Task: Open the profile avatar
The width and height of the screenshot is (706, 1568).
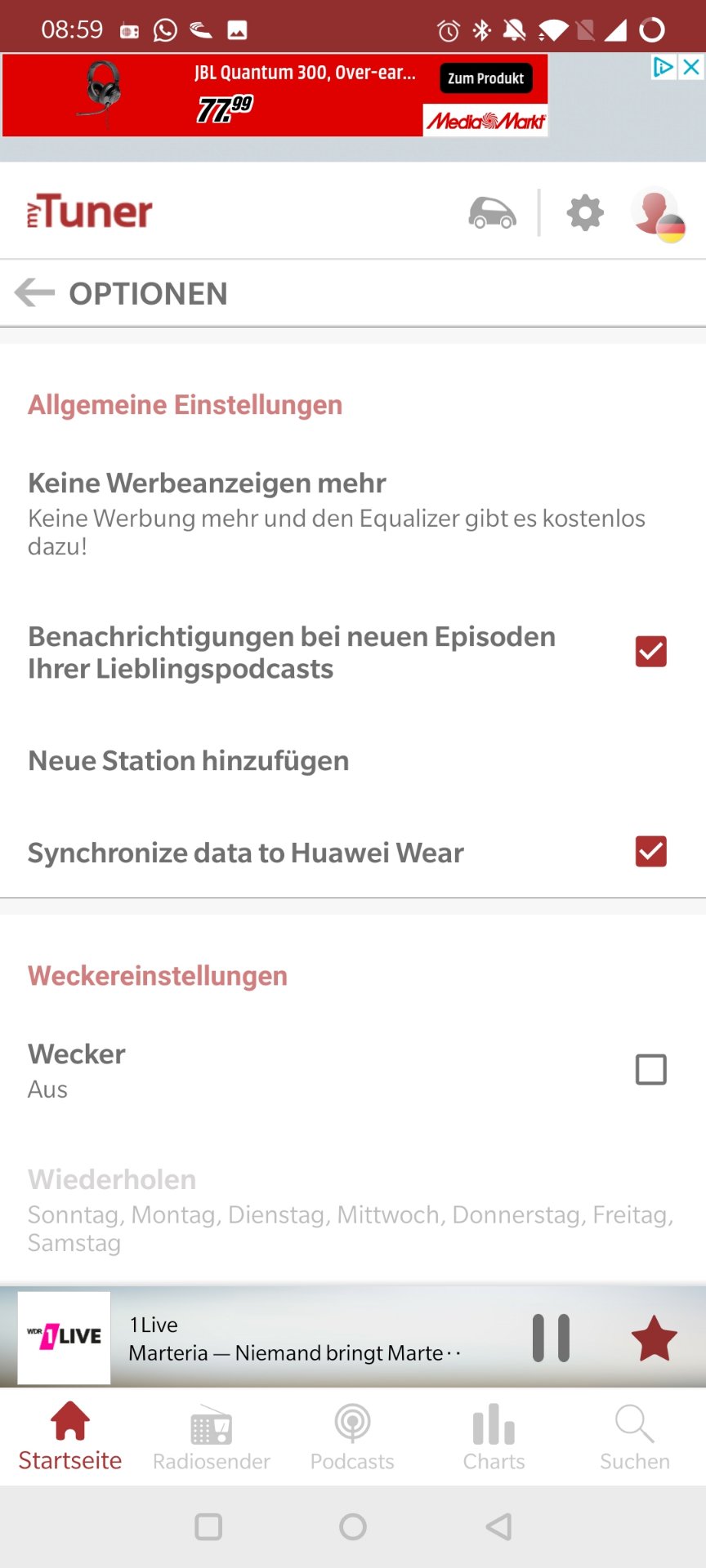Action: point(657,215)
